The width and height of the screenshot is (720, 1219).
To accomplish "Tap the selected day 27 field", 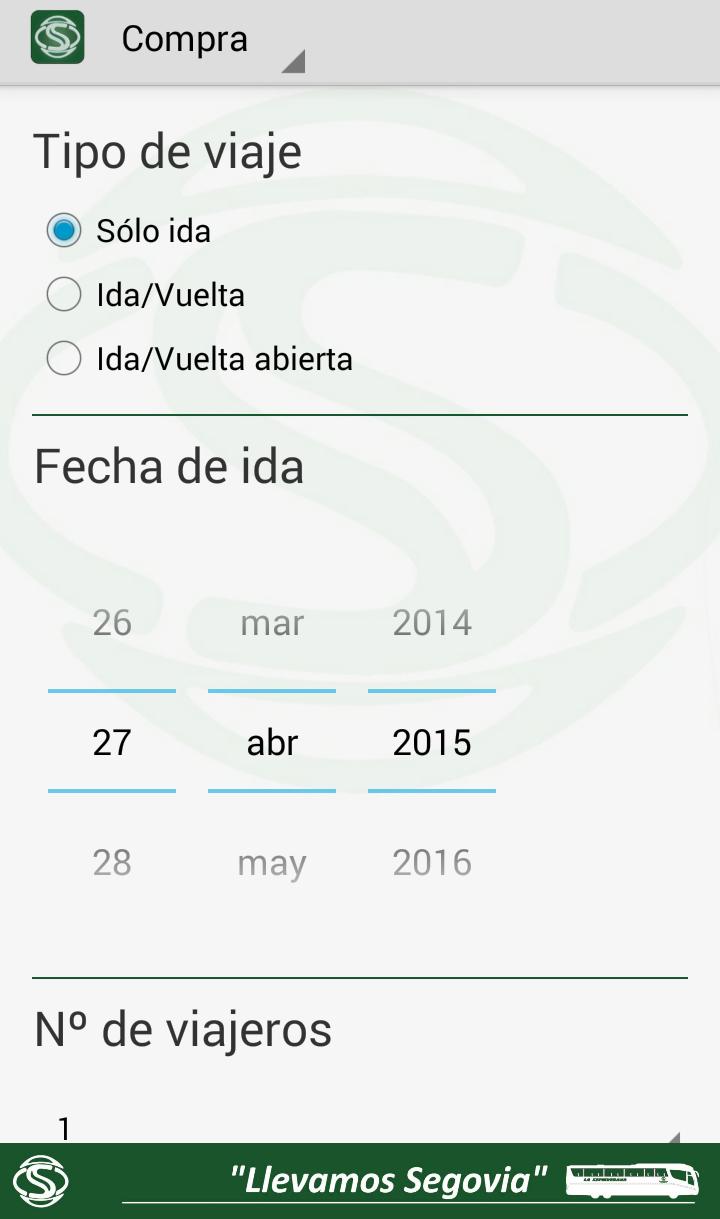I will (112, 742).
